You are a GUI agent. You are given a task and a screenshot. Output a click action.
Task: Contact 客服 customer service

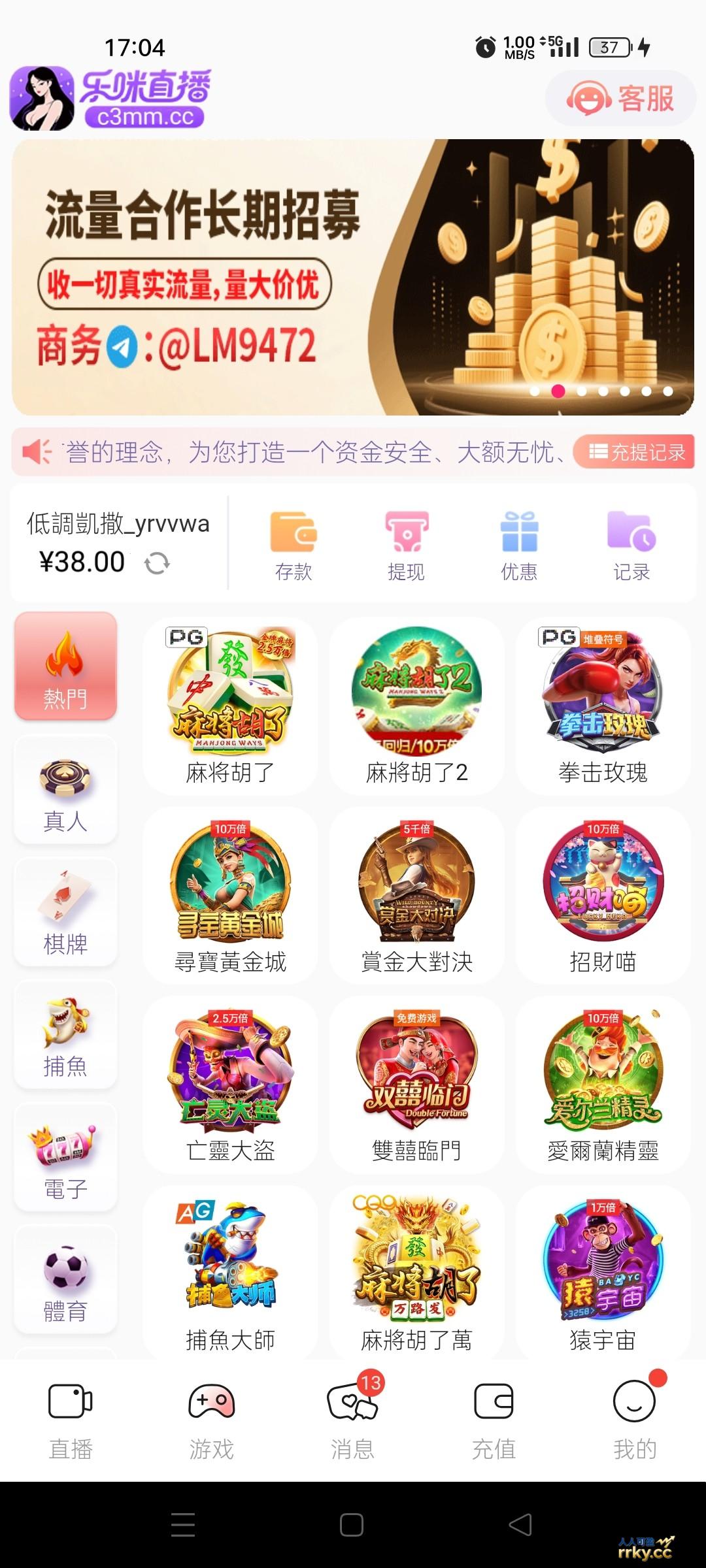(x=620, y=97)
